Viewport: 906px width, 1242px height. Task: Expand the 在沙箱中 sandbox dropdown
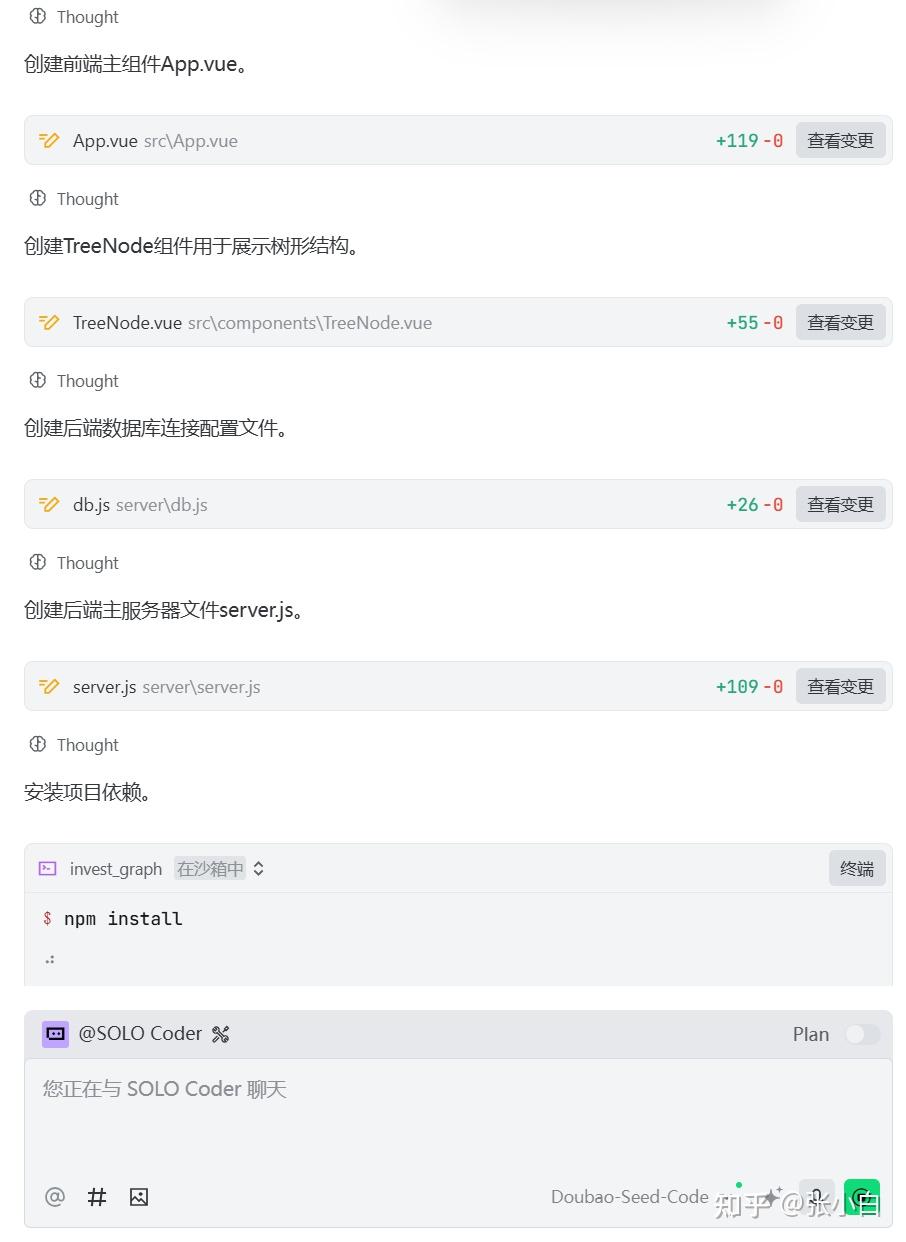click(x=219, y=869)
